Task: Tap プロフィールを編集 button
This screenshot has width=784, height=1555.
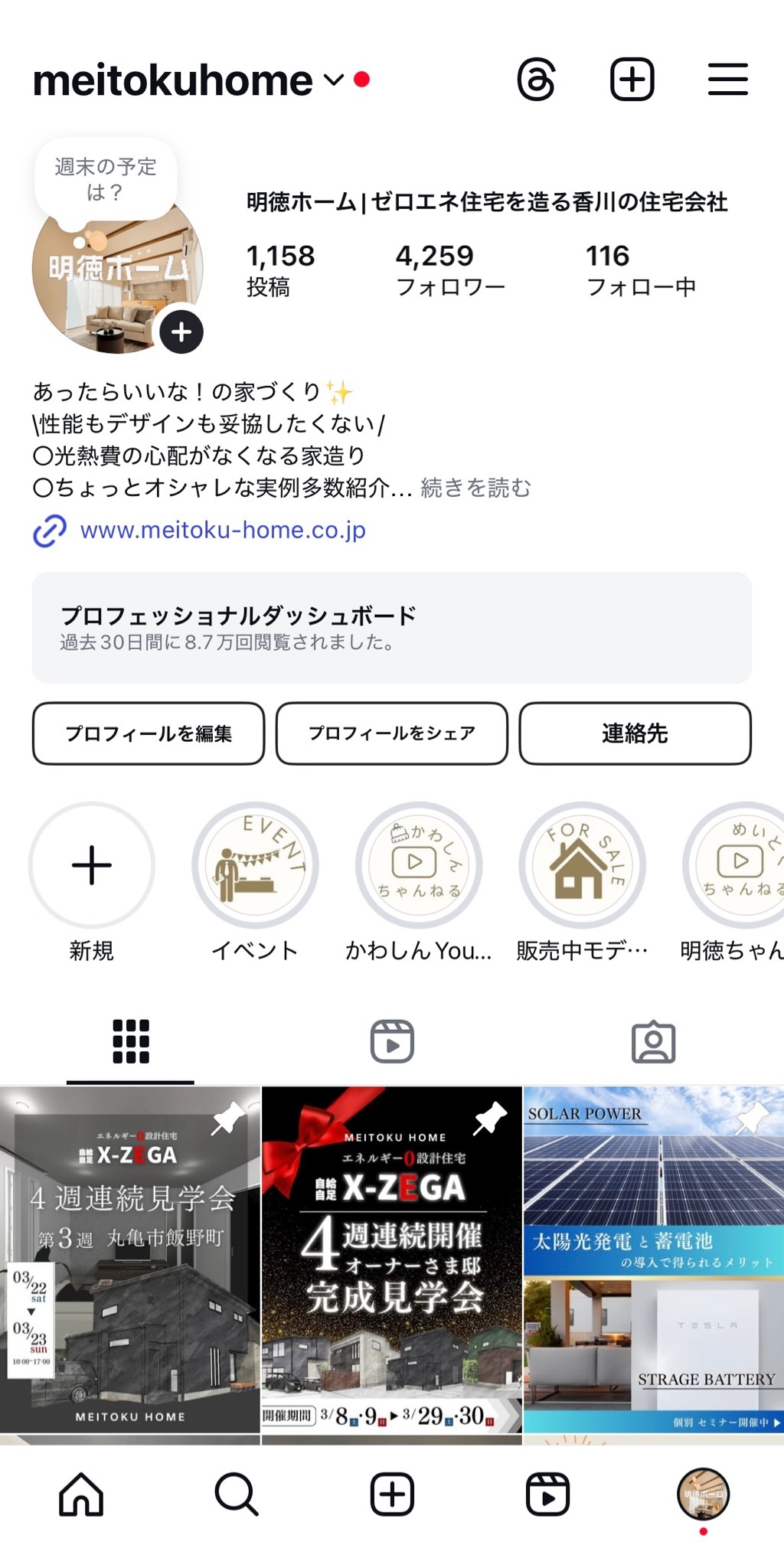Action: [149, 733]
